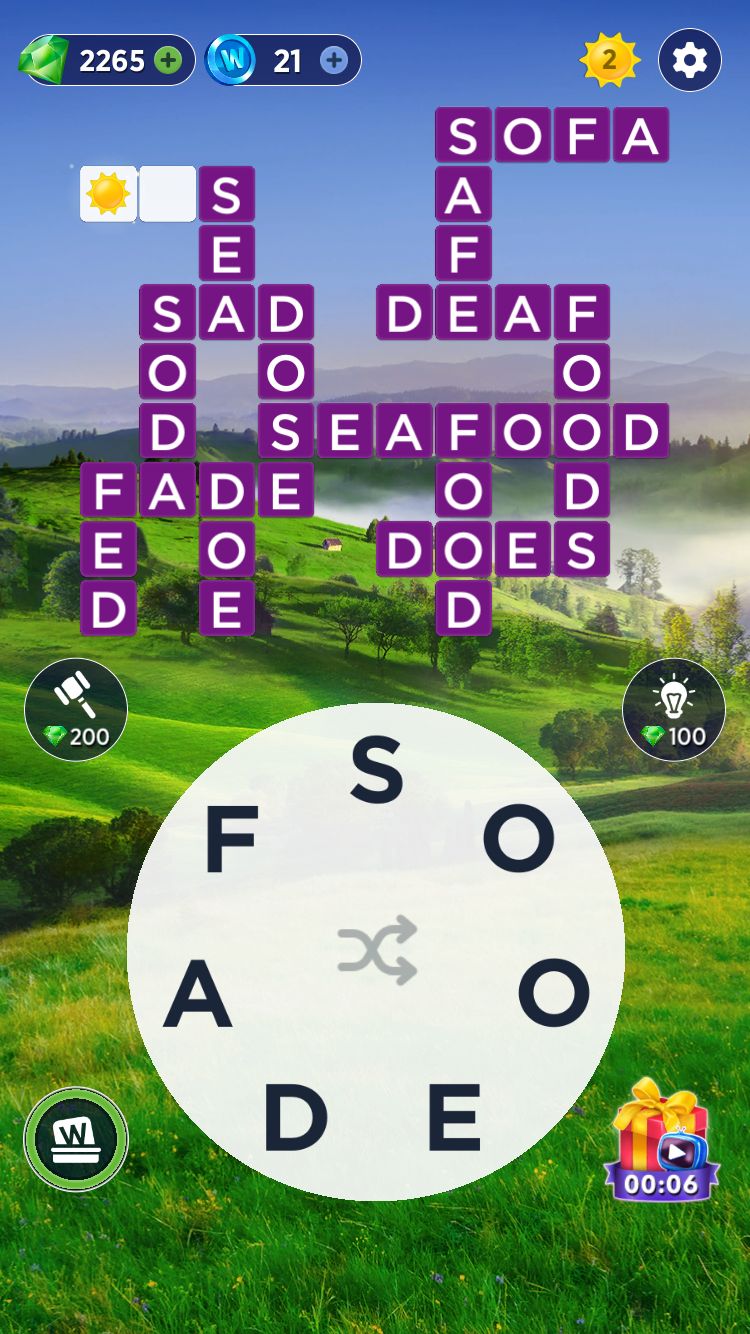Viewport: 750px width, 1334px height.
Task: Open the sun counter showing 2
Action: point(608,61)
